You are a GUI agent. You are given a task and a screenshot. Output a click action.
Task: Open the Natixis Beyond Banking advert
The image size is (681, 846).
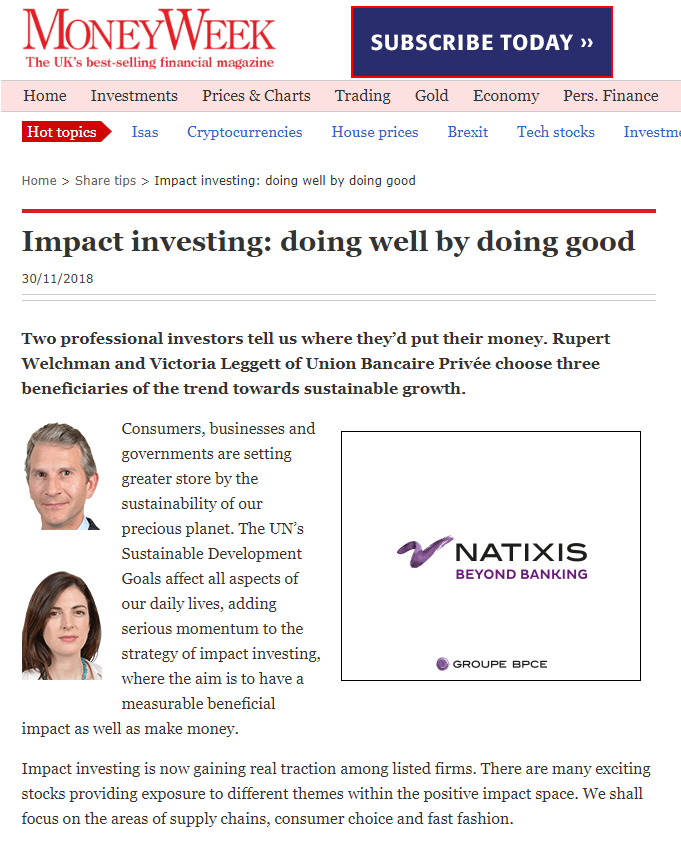click(x=490, y=556)
